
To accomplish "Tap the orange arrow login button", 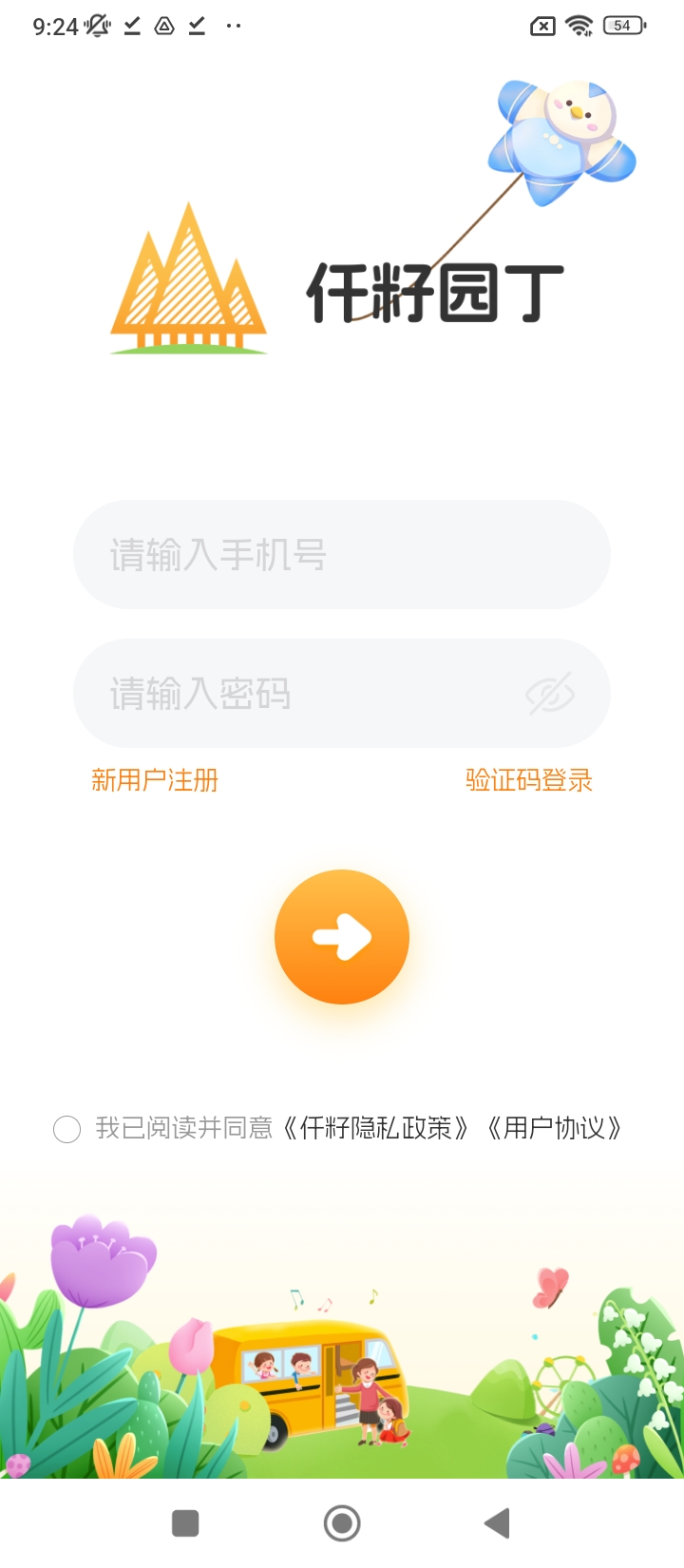I will pyautogui.click(x=342, y=937).
